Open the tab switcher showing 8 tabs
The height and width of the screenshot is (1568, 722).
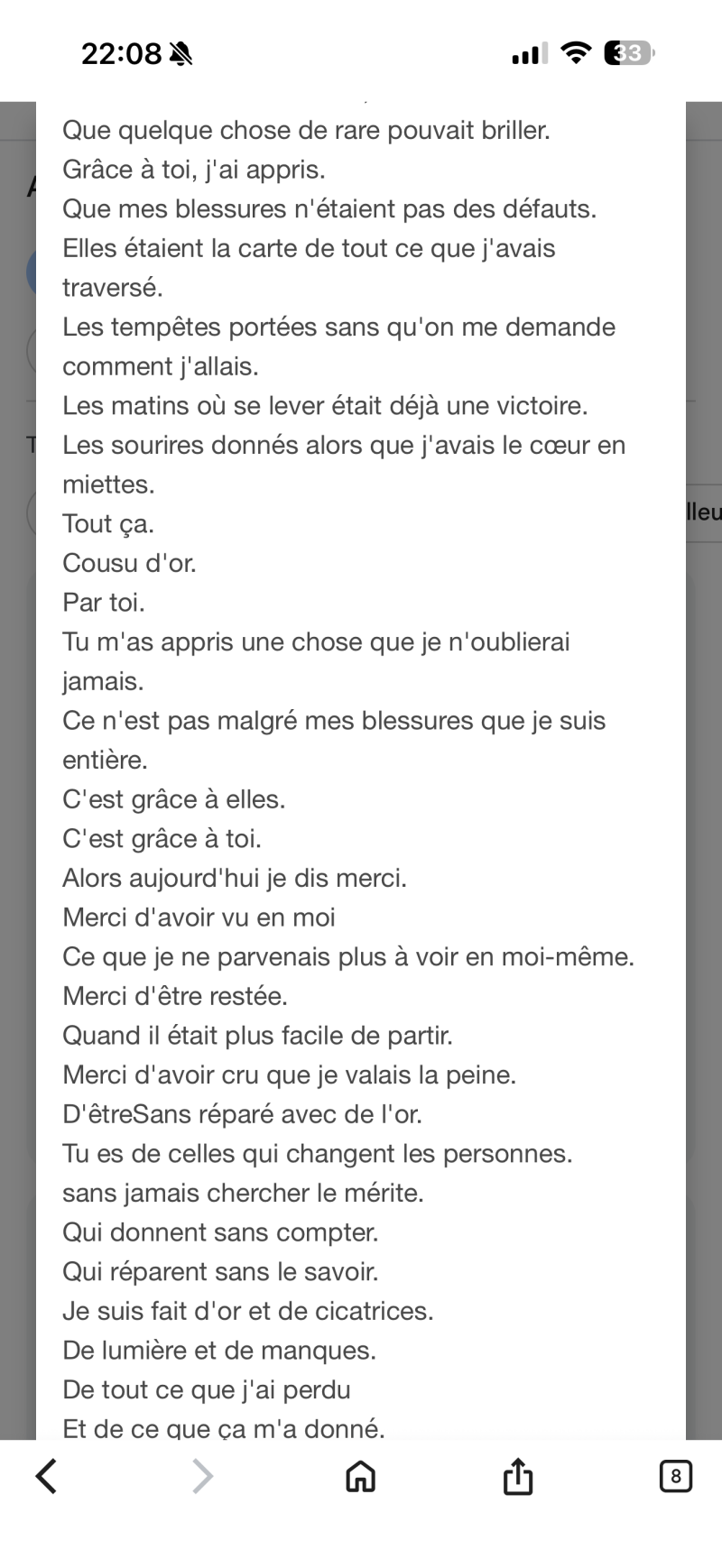[x=675, y=1477]
